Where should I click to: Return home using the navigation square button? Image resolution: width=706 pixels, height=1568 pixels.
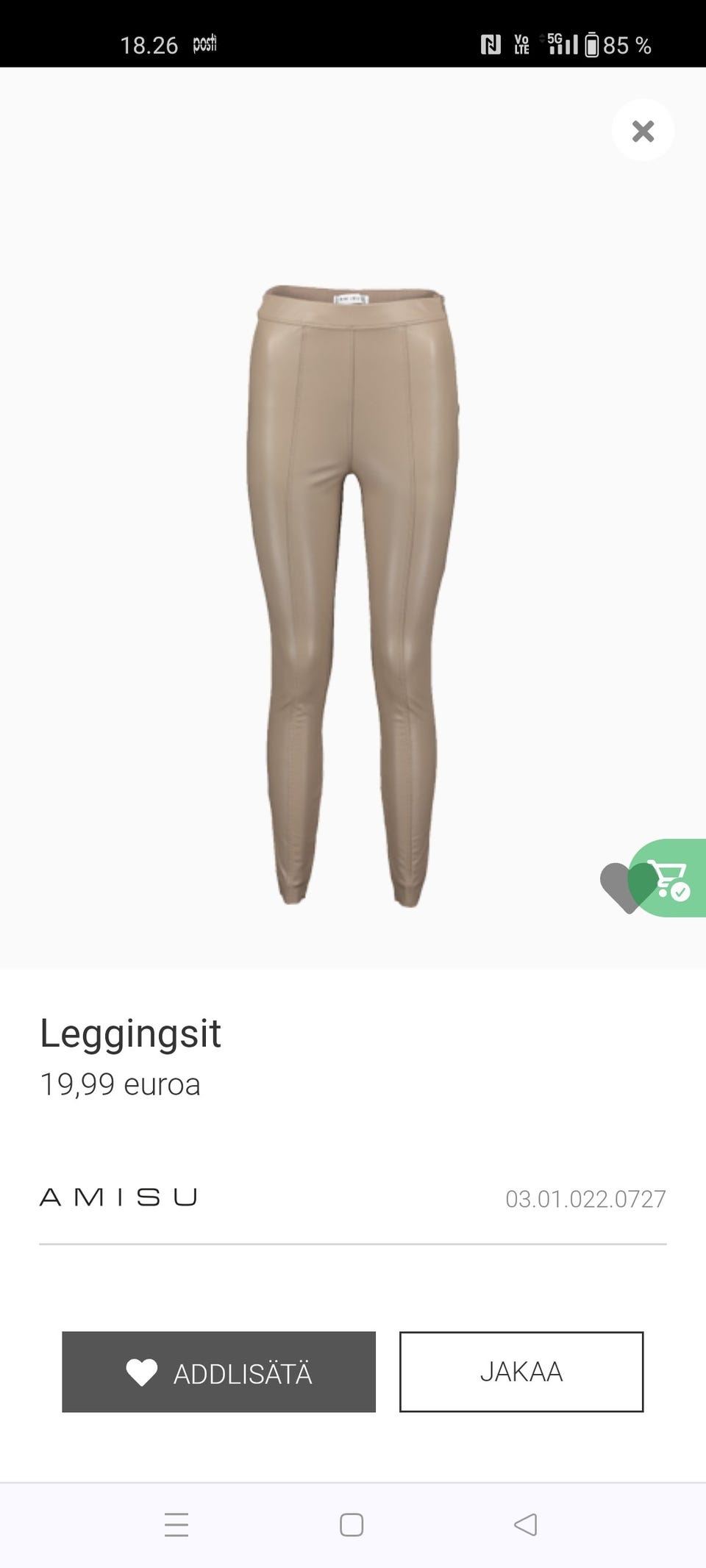352,1526
